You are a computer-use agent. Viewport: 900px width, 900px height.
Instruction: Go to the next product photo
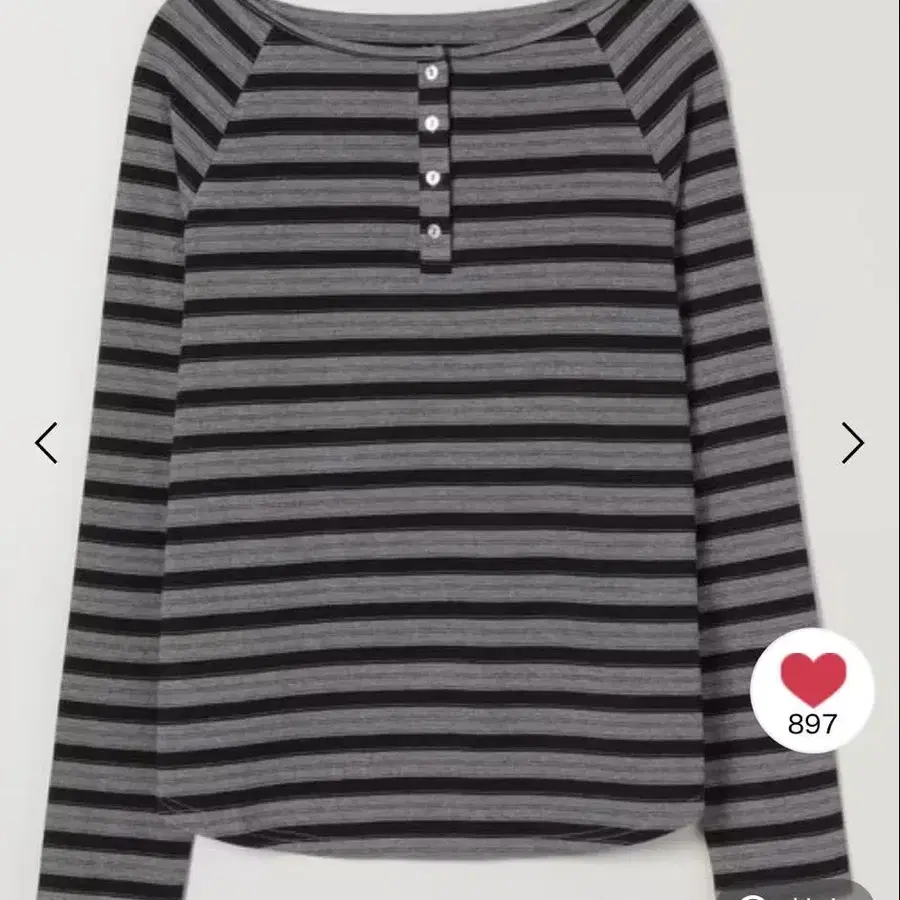[852, 443]
